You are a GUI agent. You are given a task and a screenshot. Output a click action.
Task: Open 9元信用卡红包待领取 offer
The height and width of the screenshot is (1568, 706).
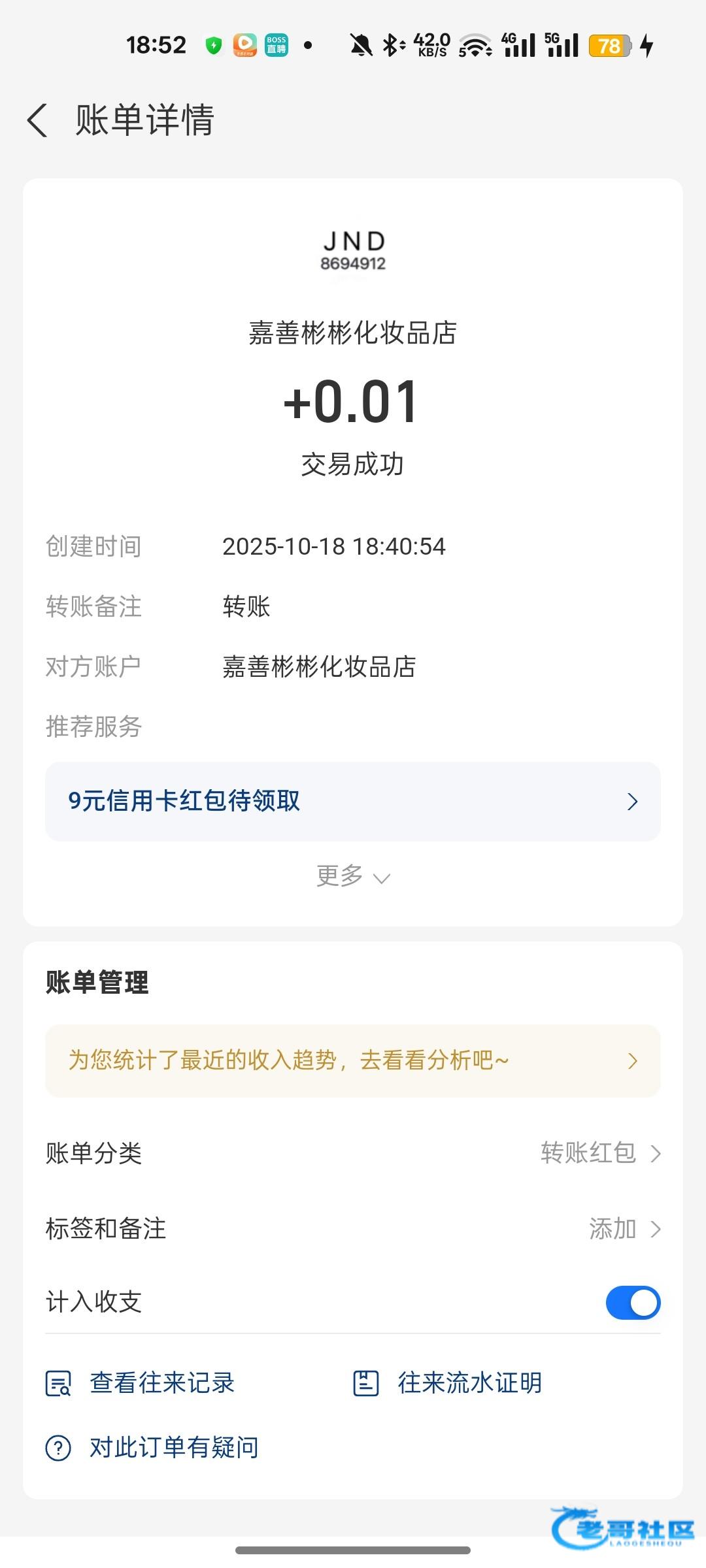[353, 801]
